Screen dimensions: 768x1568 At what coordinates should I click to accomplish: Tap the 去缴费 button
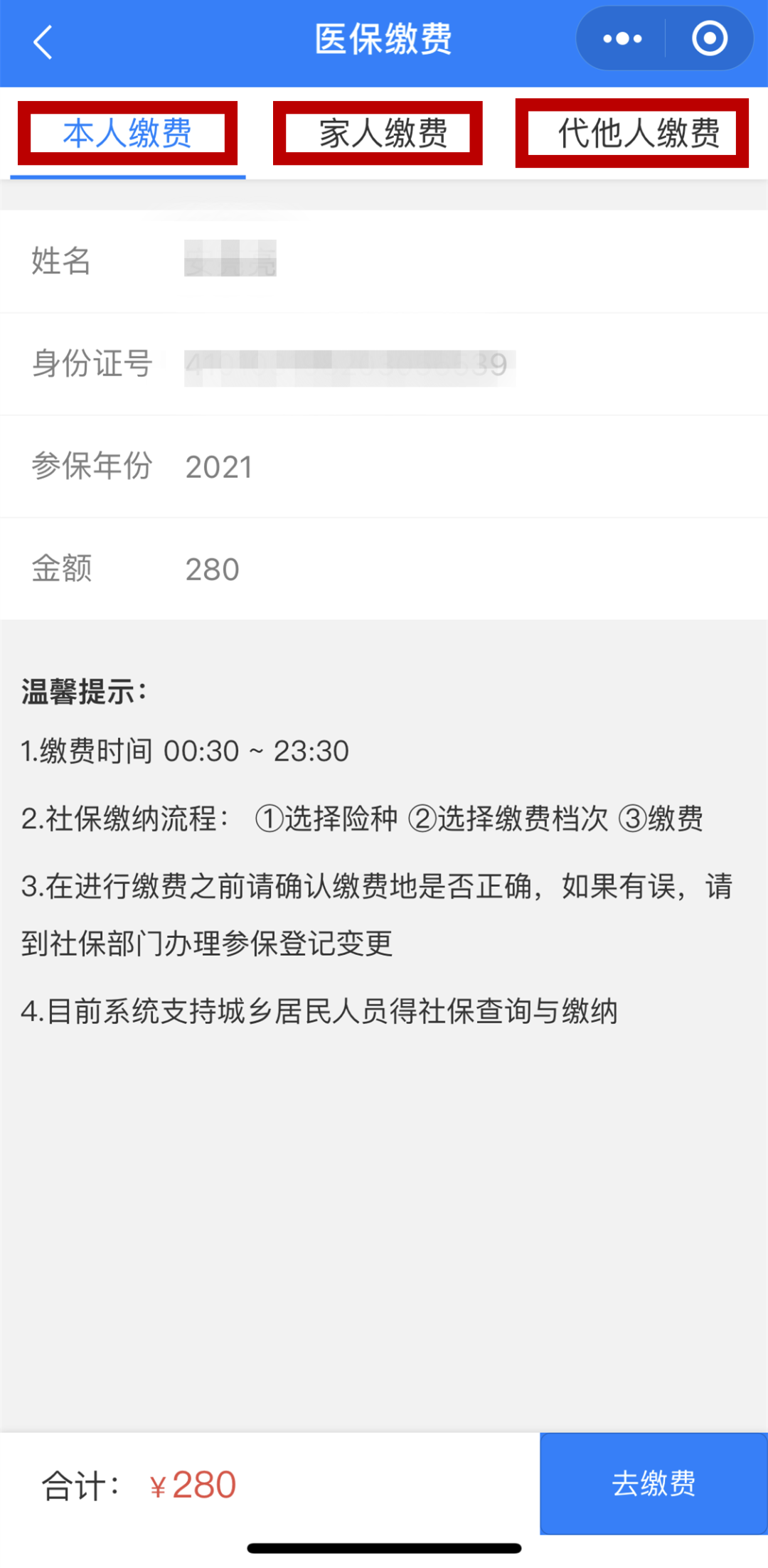coord(654,1483)
